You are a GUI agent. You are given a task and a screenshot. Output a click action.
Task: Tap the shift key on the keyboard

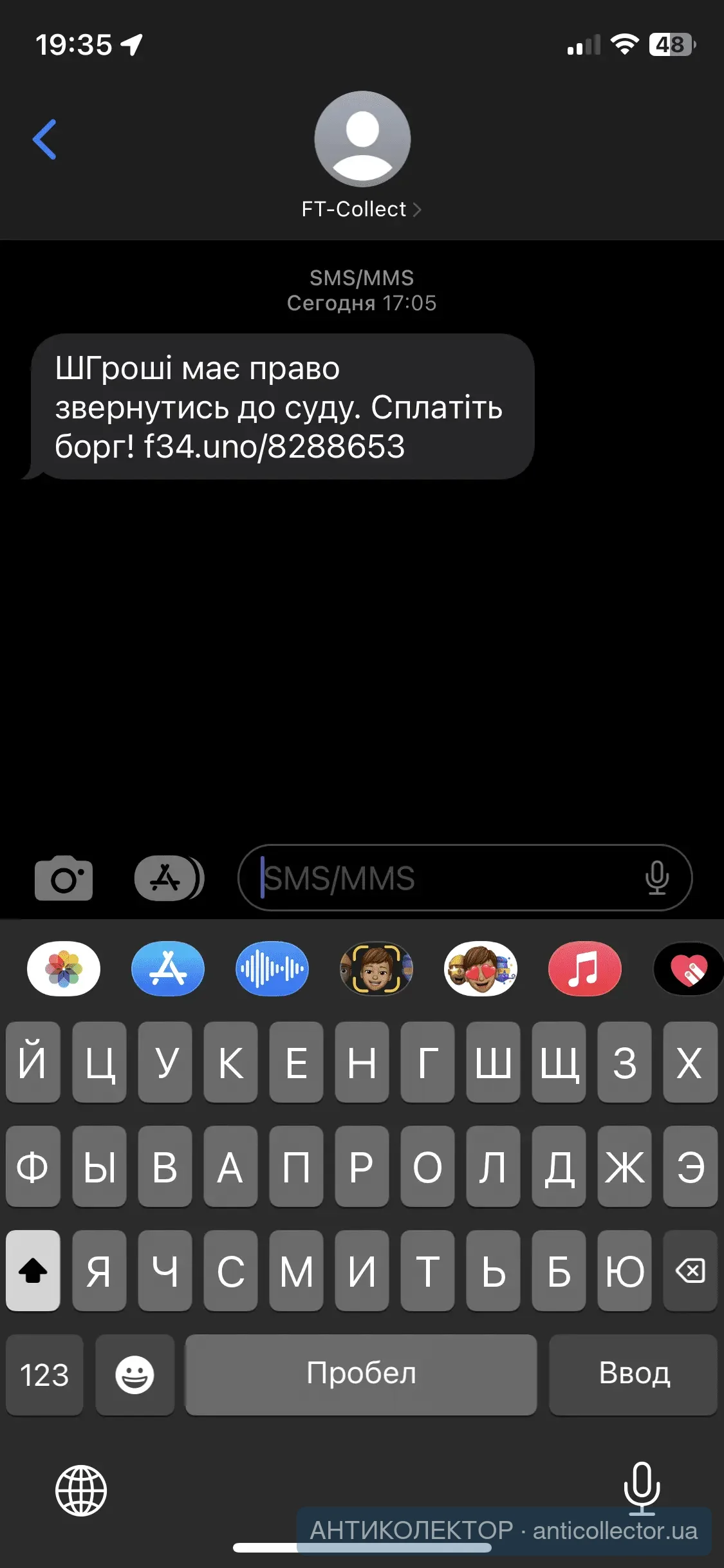pos(33,1271)
